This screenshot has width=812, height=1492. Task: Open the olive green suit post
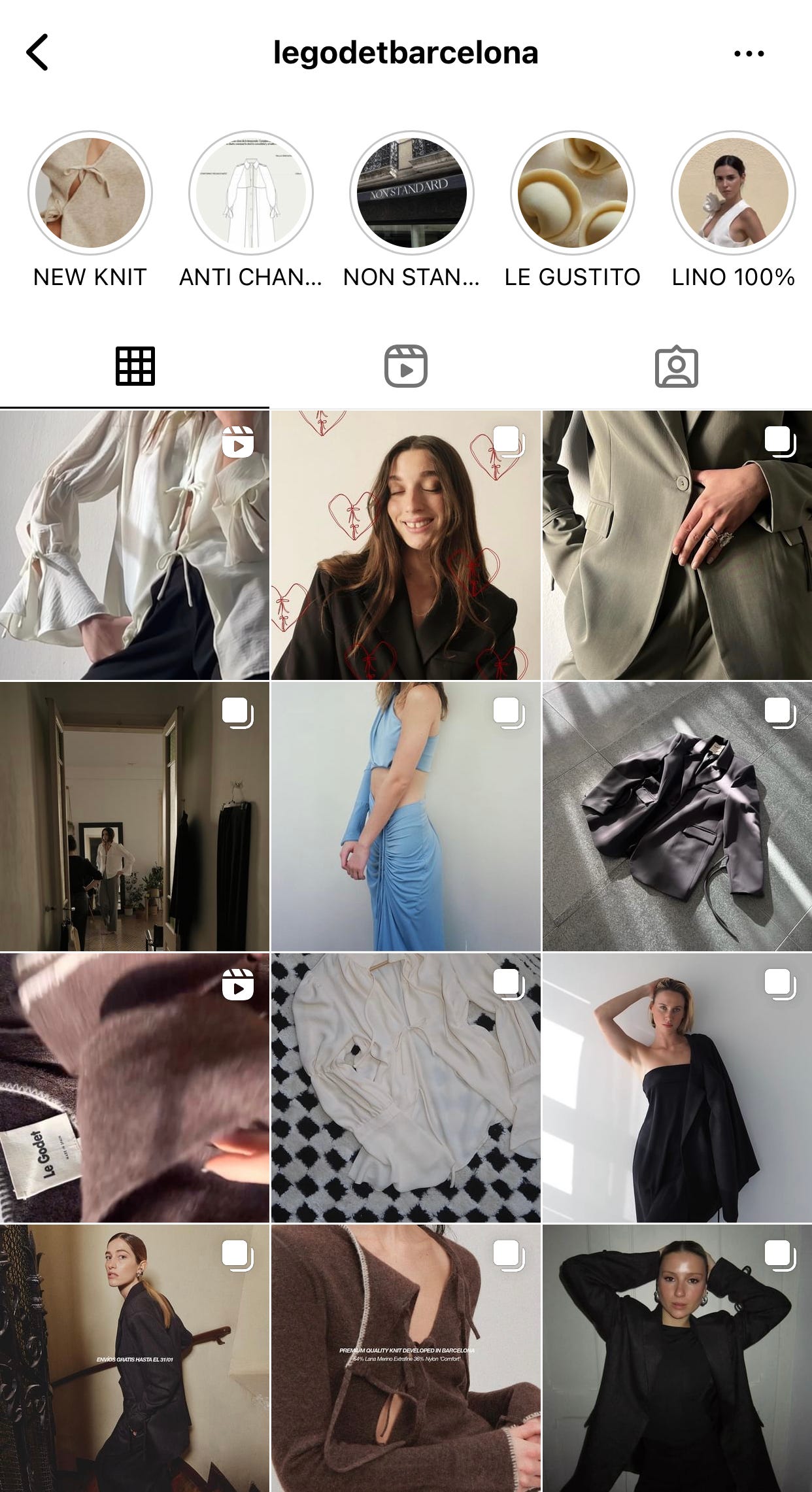point(677,546)
